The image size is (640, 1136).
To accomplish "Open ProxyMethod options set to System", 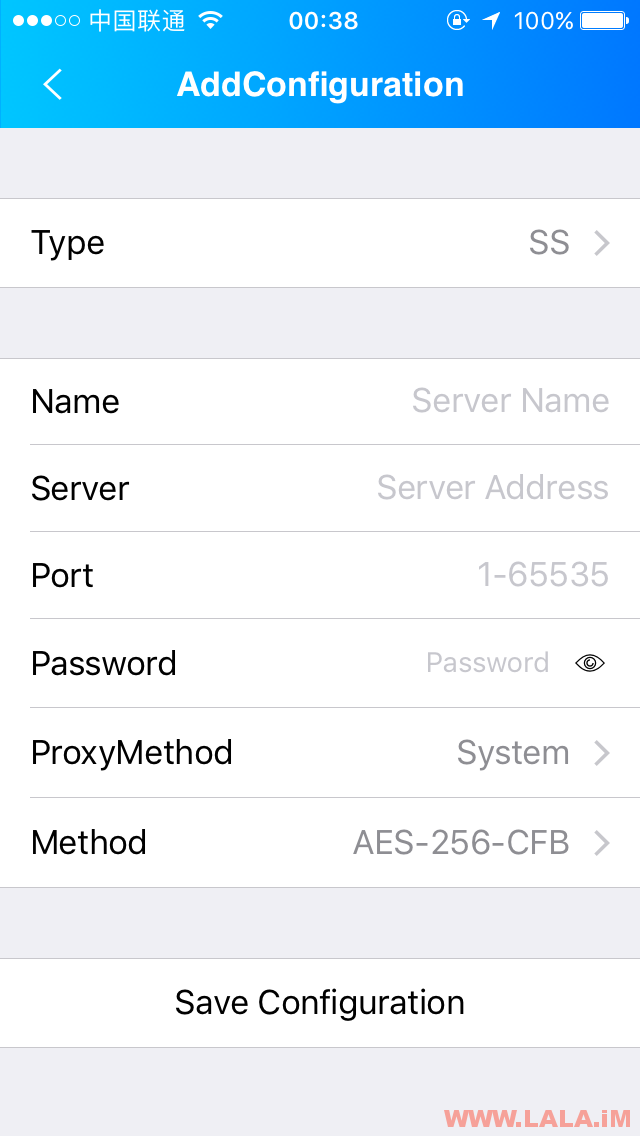I will point(320,753).
